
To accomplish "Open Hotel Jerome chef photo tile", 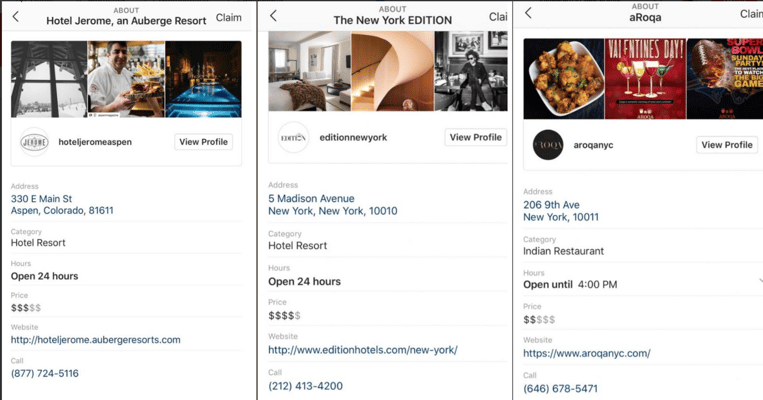I will click(125, 80).
